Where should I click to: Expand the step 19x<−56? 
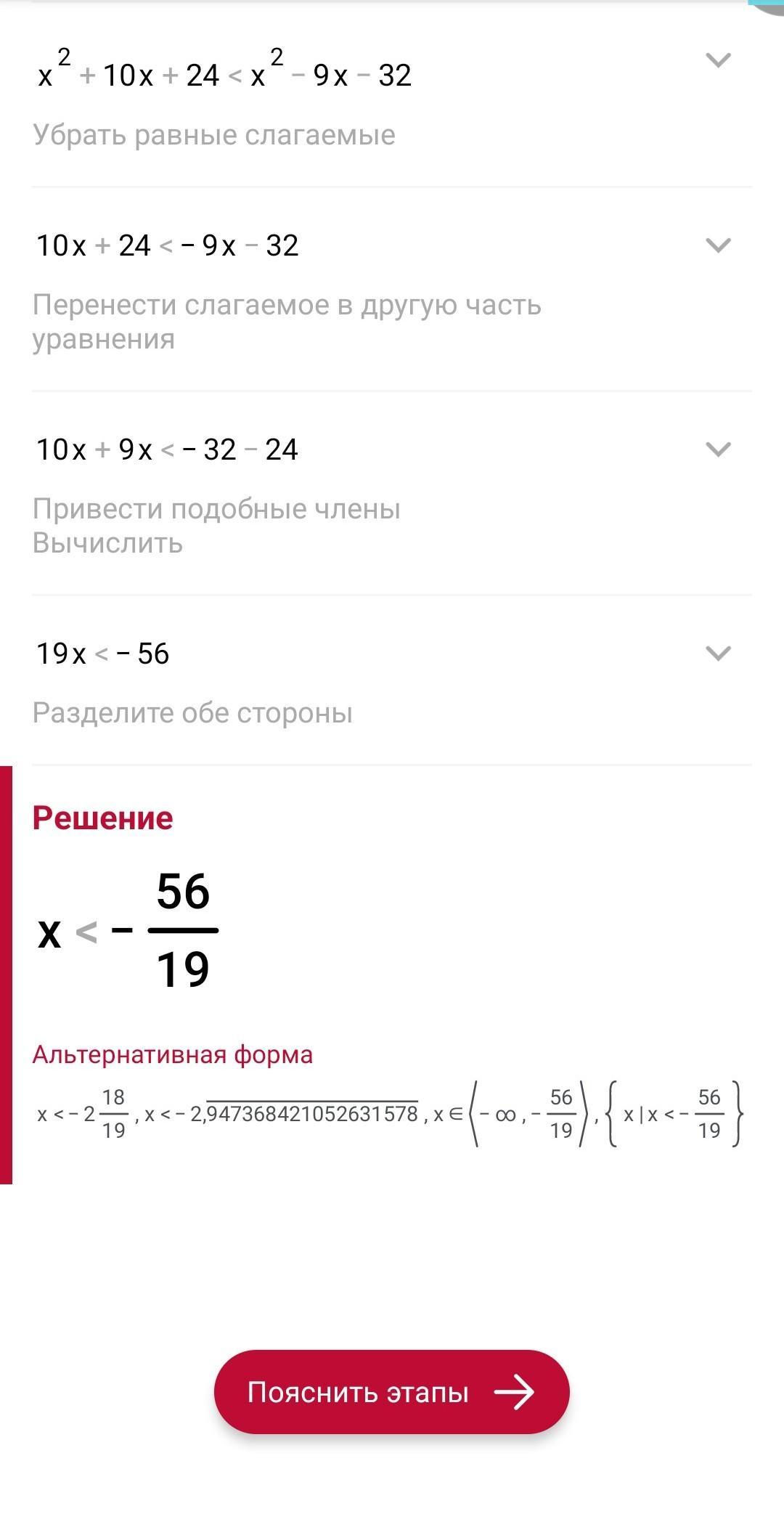click(x=718, y=654)
